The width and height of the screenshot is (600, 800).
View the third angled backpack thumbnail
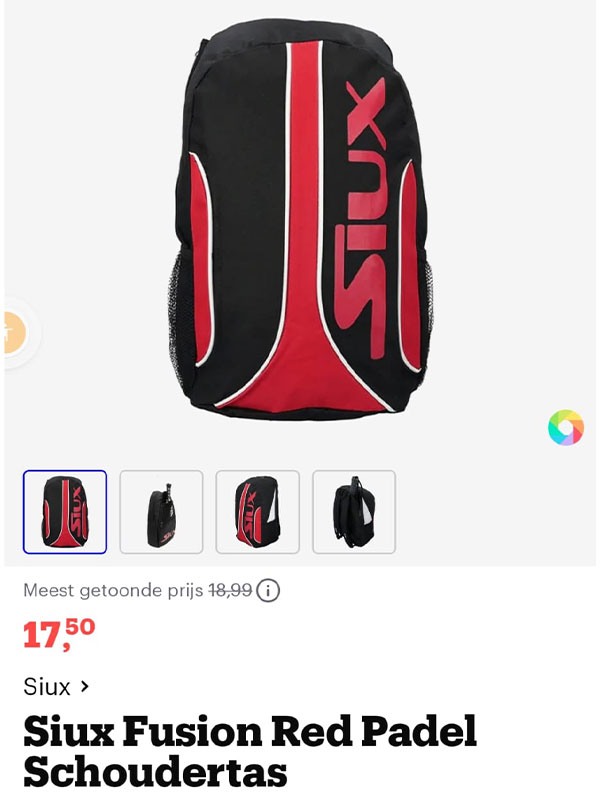tap(257, 512)
